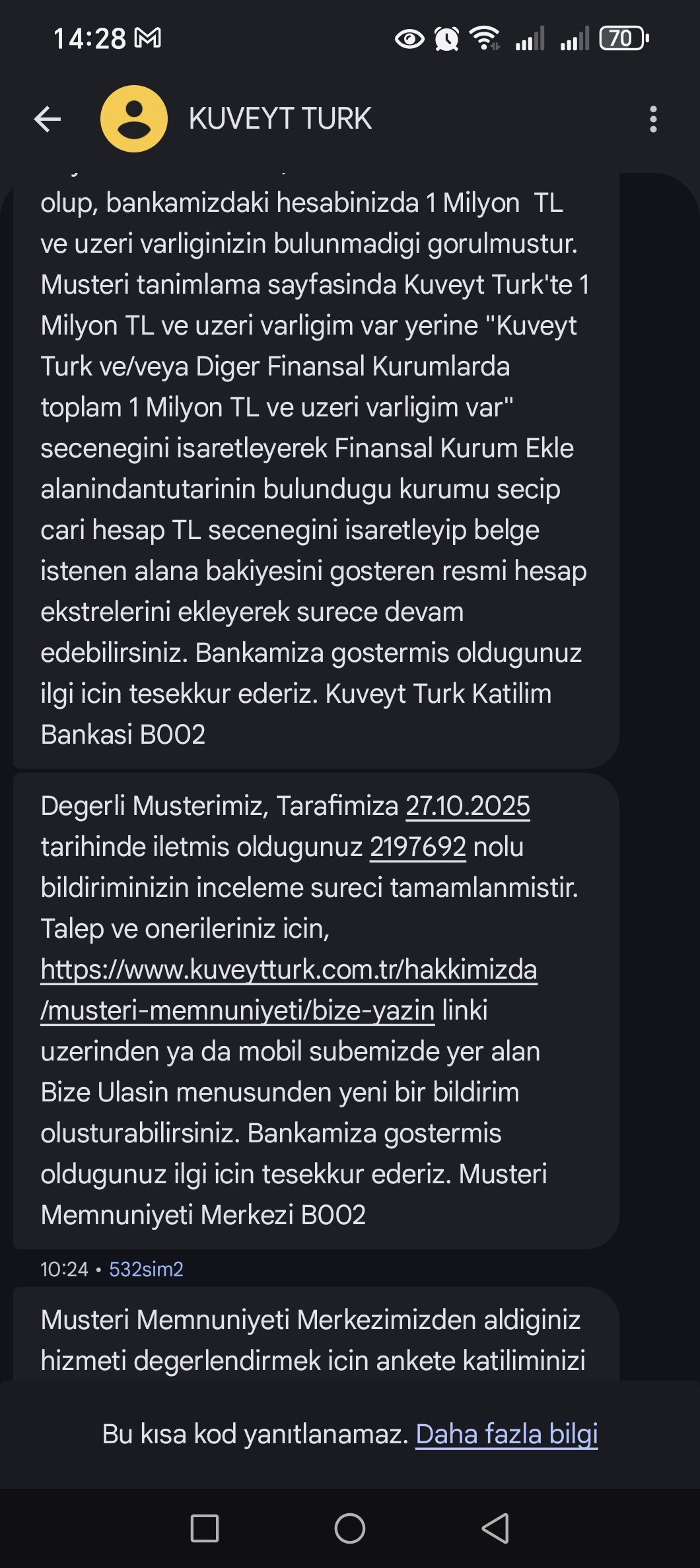The image size is (700, 1568).
Task: Open the three-dot overflow menu
Action: click(x=653, y=119)
